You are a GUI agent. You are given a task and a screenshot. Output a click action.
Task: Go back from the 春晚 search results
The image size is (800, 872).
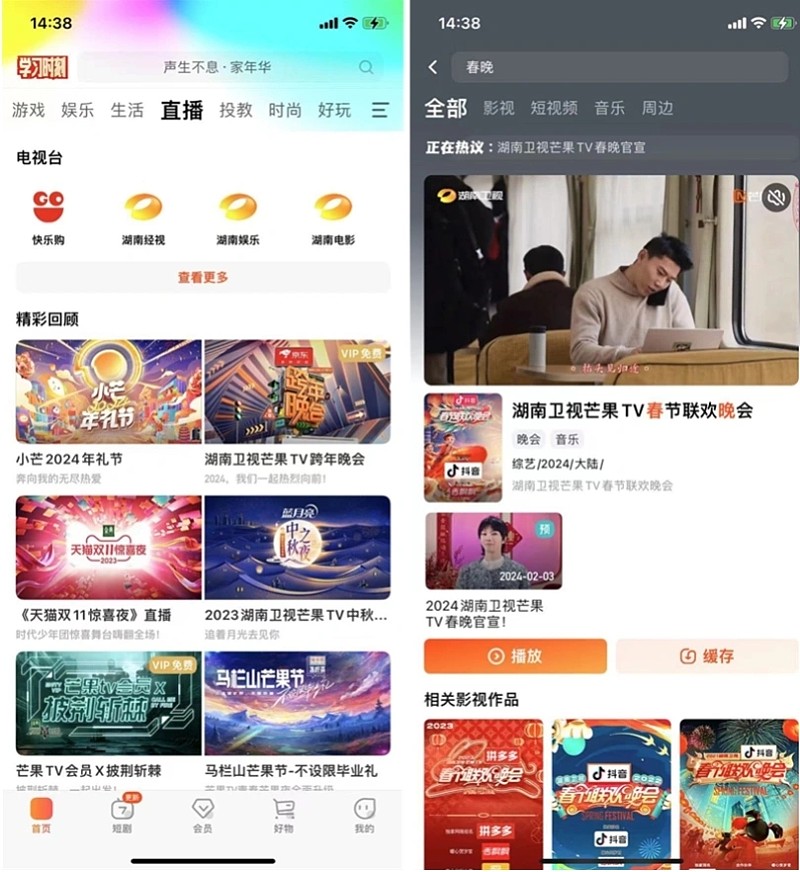point(433,67)
